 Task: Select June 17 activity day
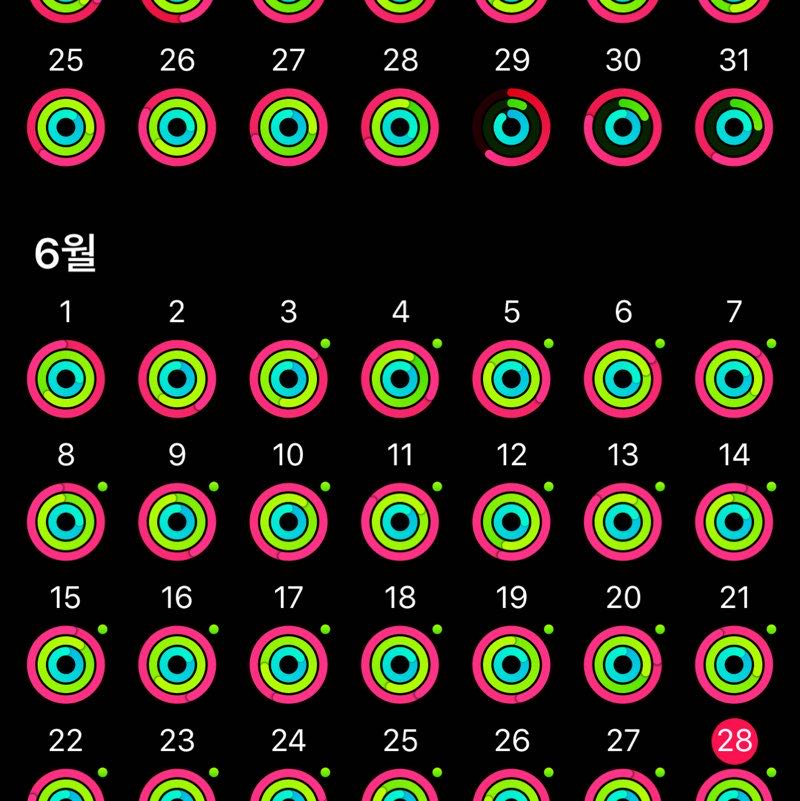tap(288, 665)
